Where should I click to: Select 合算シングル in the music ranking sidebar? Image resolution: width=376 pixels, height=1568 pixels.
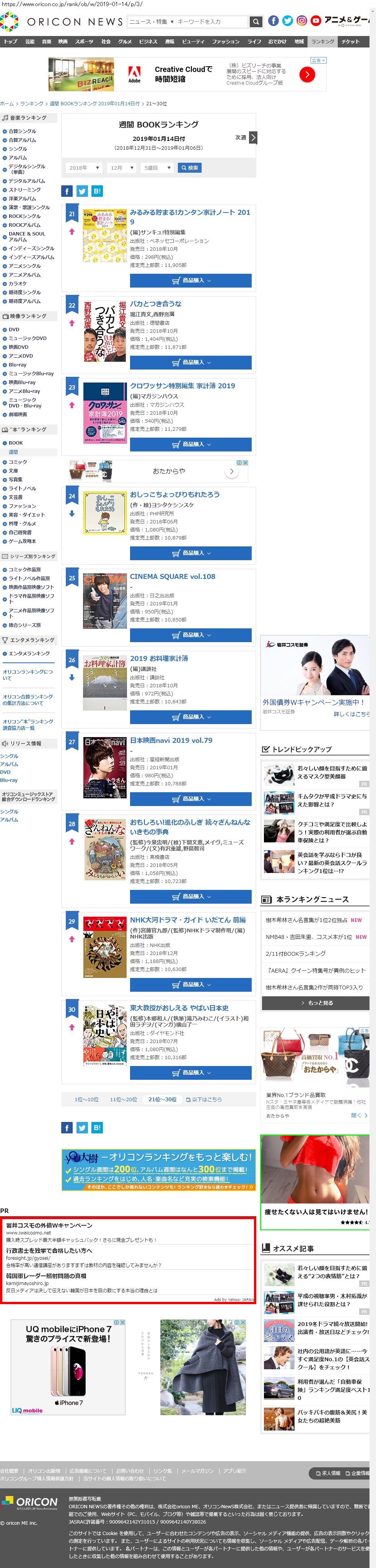(22, 131)
